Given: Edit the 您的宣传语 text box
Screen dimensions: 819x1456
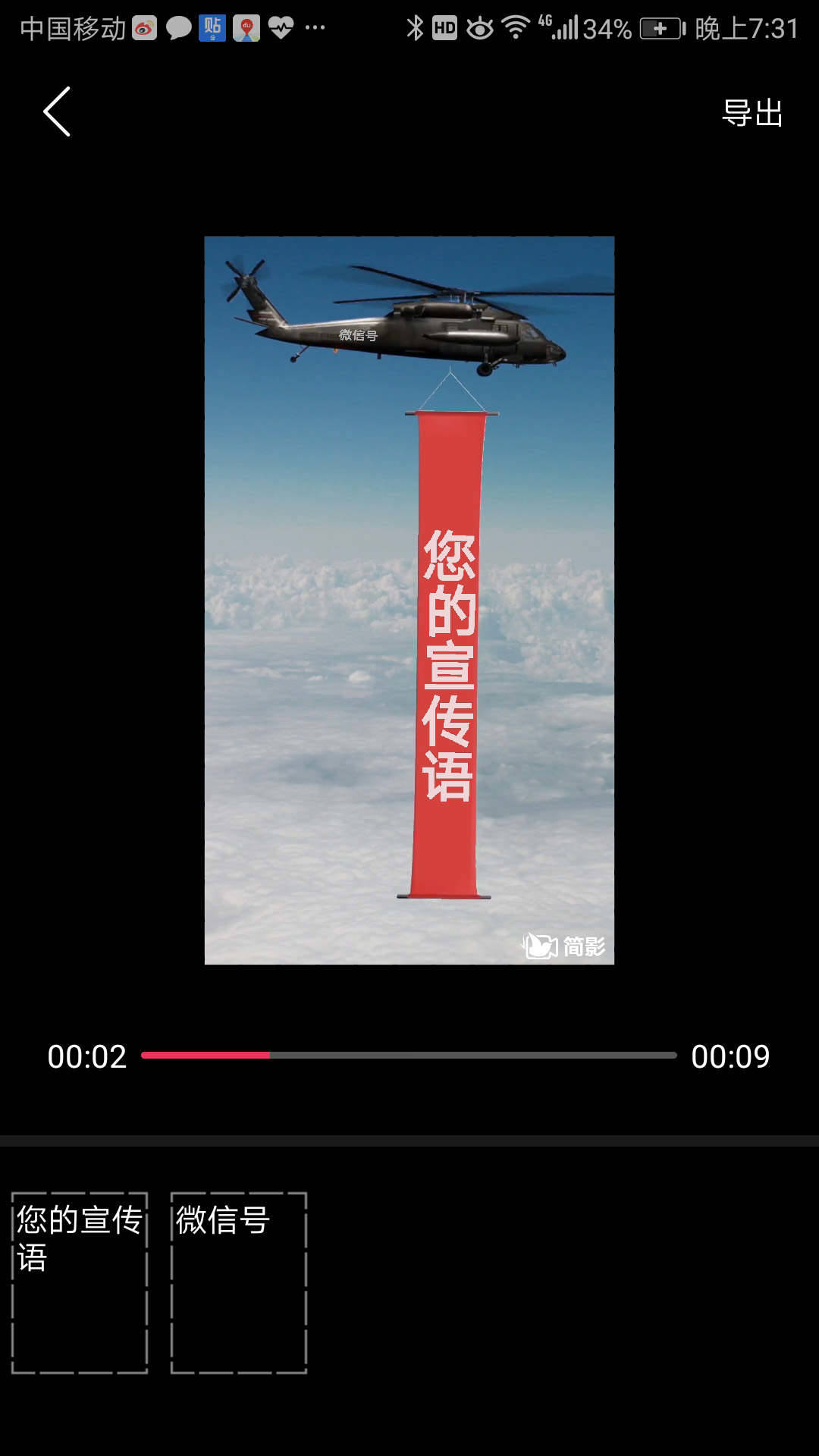Looking at the screenshot, I should coord(80,1282).
